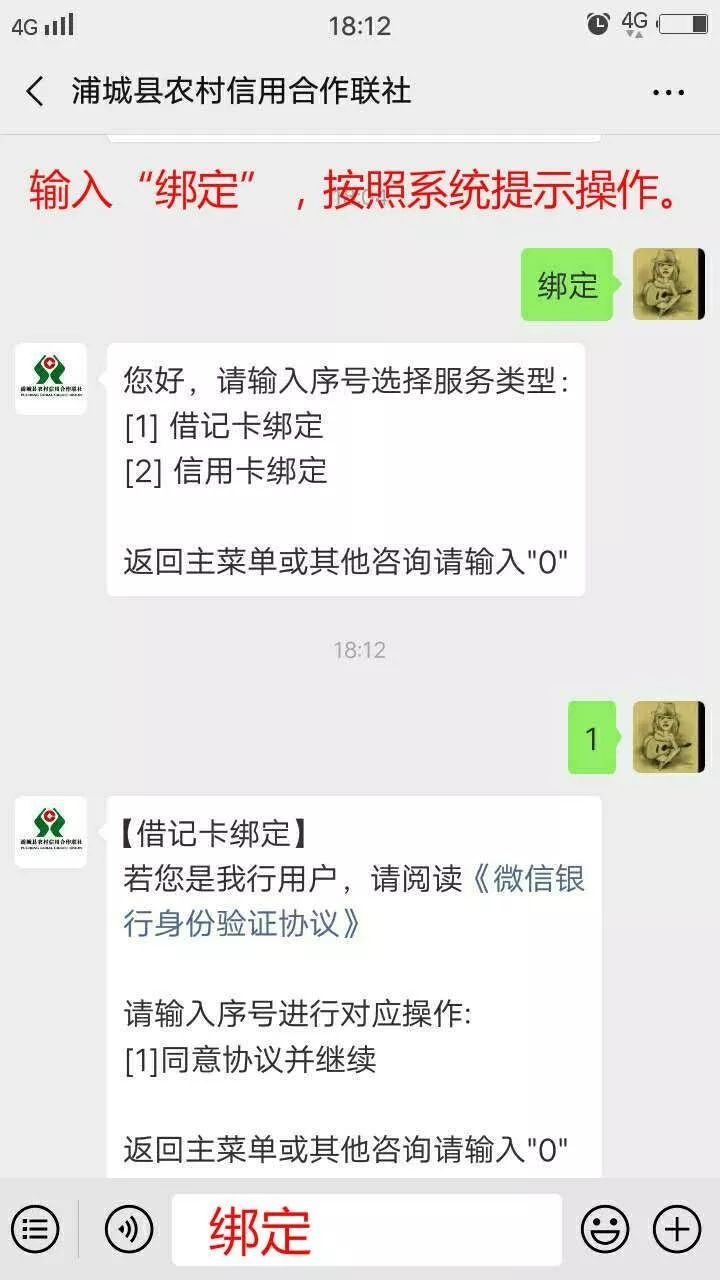This screenshot has height=1280, width=720.
Task: Switch to the custom menu list icon
Action: pyautogui.click(x=37, y=1227)
